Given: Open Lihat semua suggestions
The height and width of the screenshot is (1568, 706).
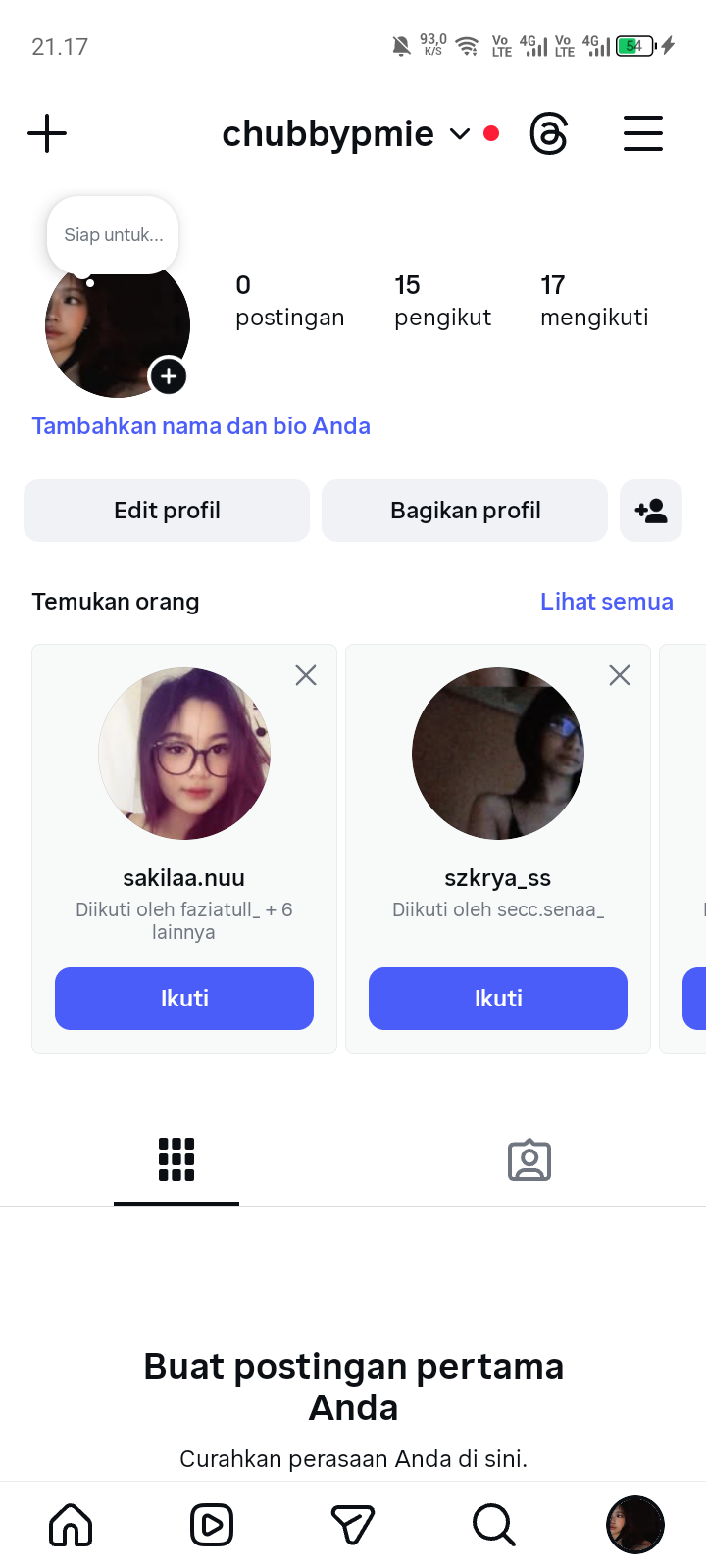Looking at the screenshot, I should [x=606, y=602].
